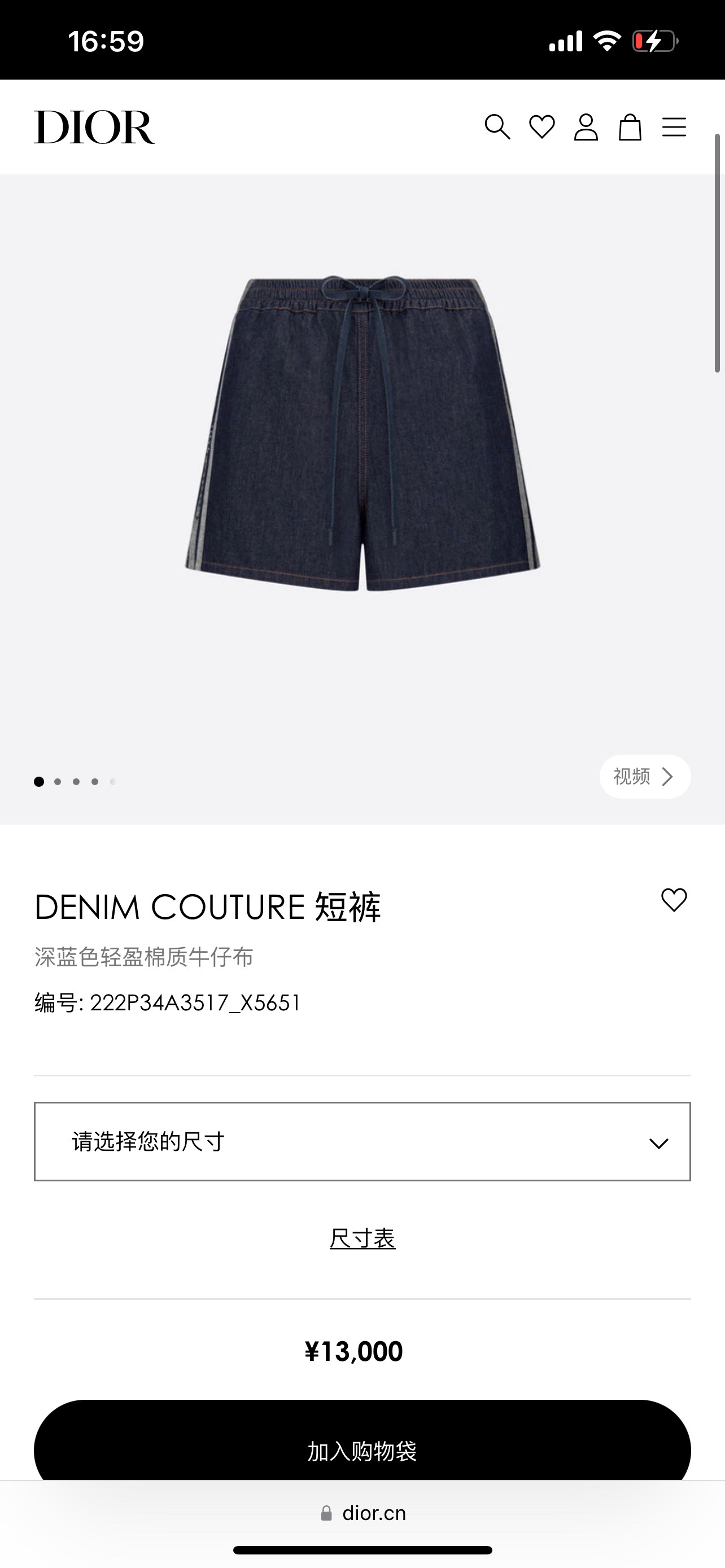725x1568 pixels.
Task: Tap the DIOR logo to go home
Action: (94, 127)
